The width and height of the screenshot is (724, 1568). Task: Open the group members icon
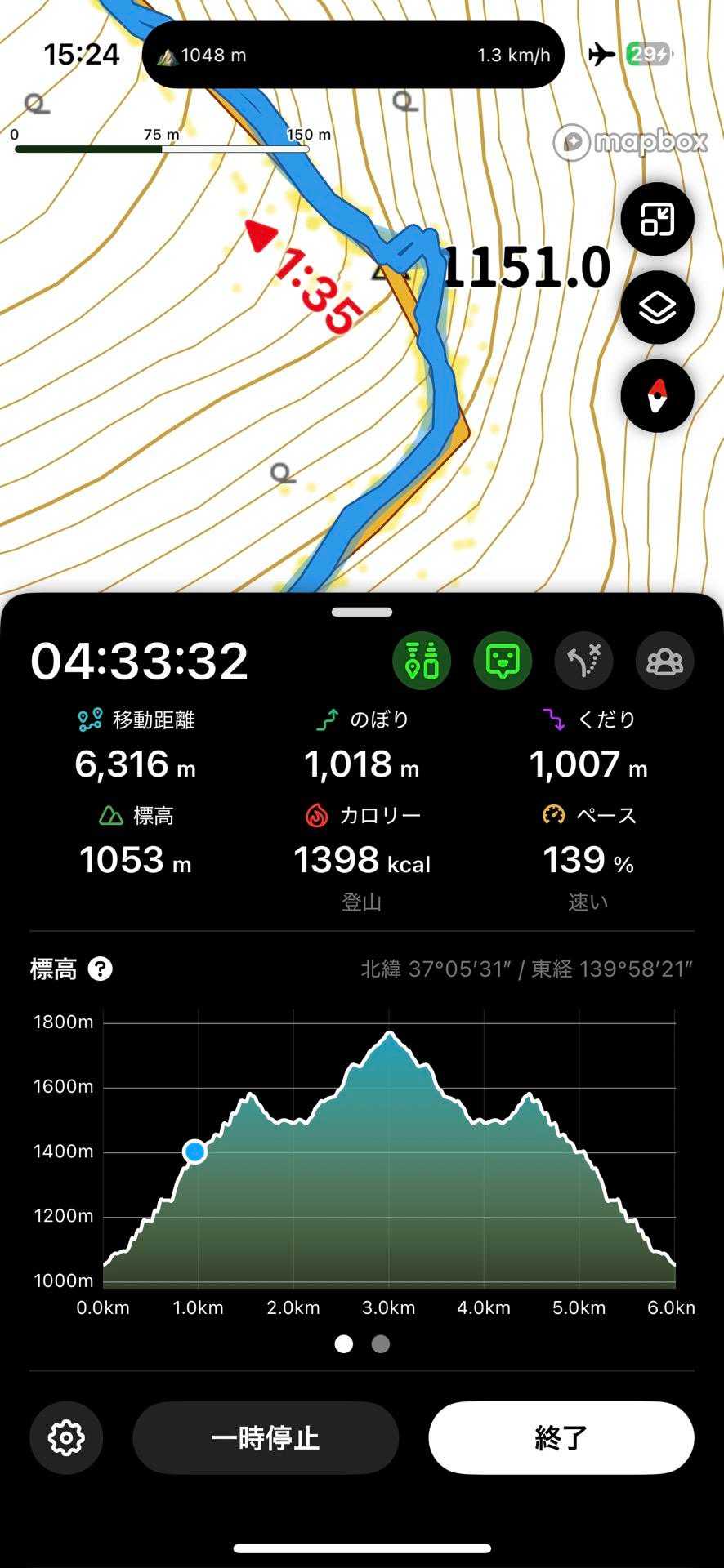(664, 661)
